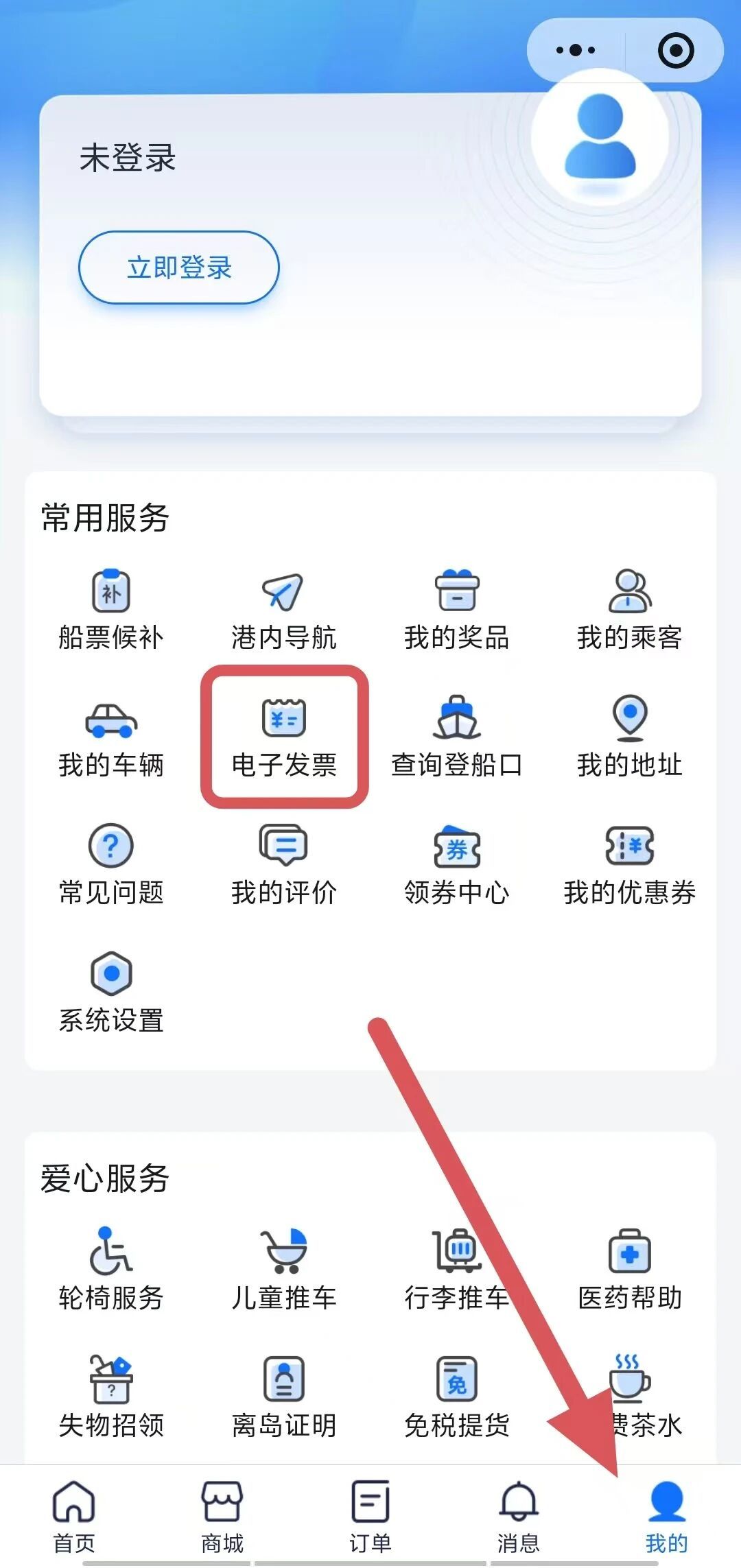Viewport: 741px width, 1568px height.
Task: Open 我的地址 addresses
Action: (629, 735)
